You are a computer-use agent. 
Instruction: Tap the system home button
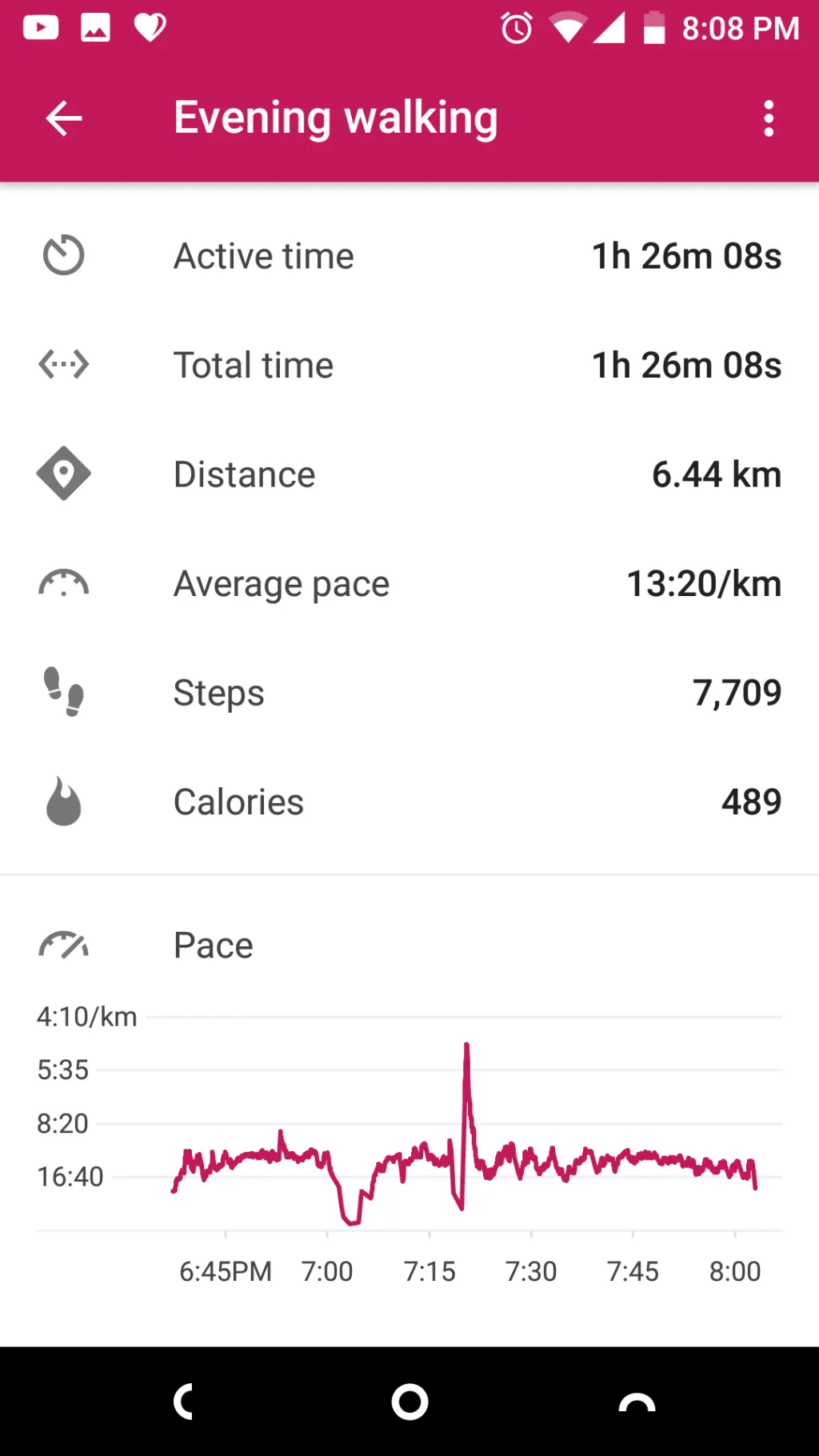click(x=409, y=1402)
